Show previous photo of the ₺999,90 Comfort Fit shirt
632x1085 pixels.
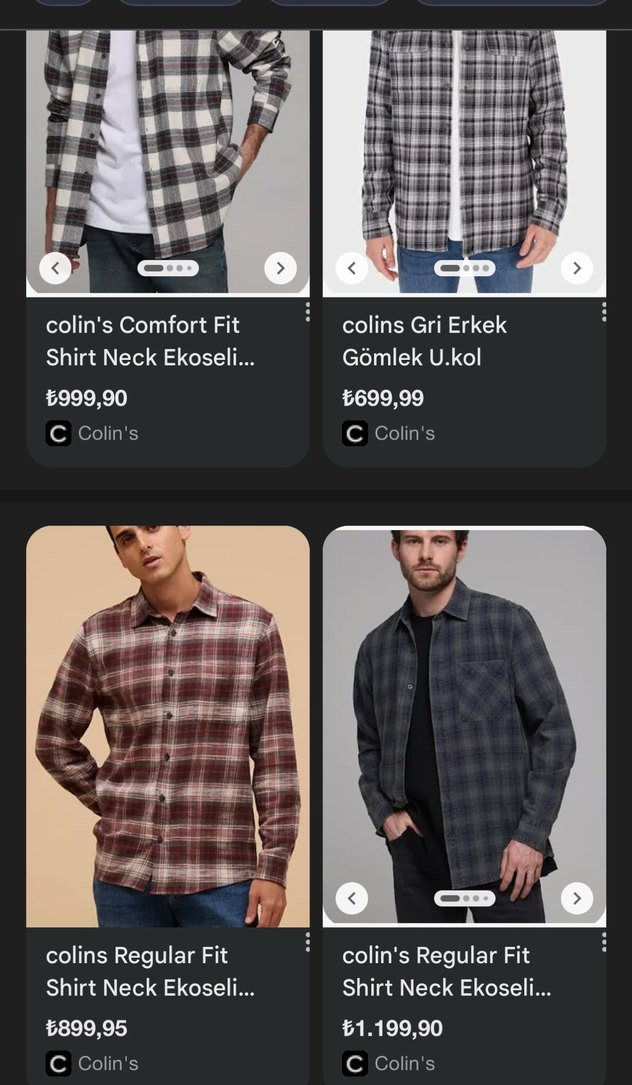(x=55, y=268)
